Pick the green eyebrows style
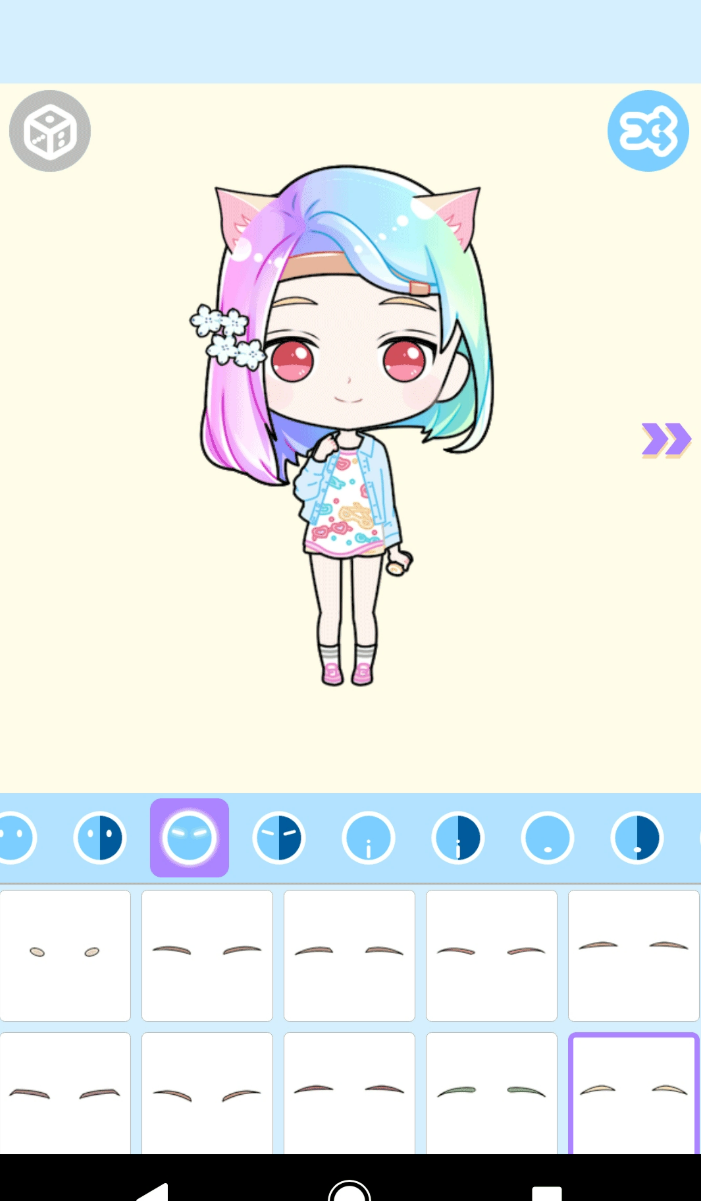 pos(492,1092)
